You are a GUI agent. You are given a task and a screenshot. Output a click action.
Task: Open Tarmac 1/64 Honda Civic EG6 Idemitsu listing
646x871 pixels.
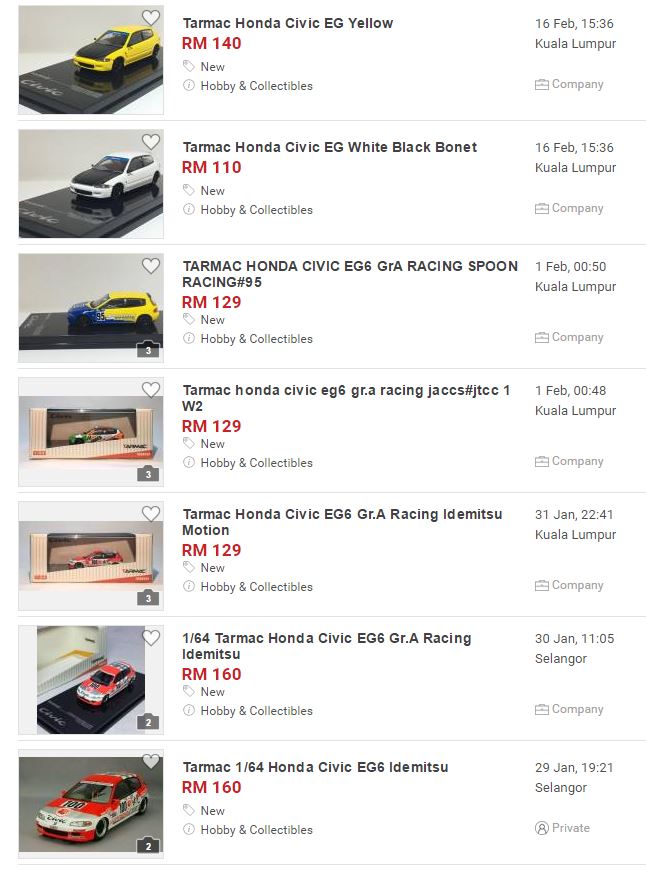coord(315,767)
